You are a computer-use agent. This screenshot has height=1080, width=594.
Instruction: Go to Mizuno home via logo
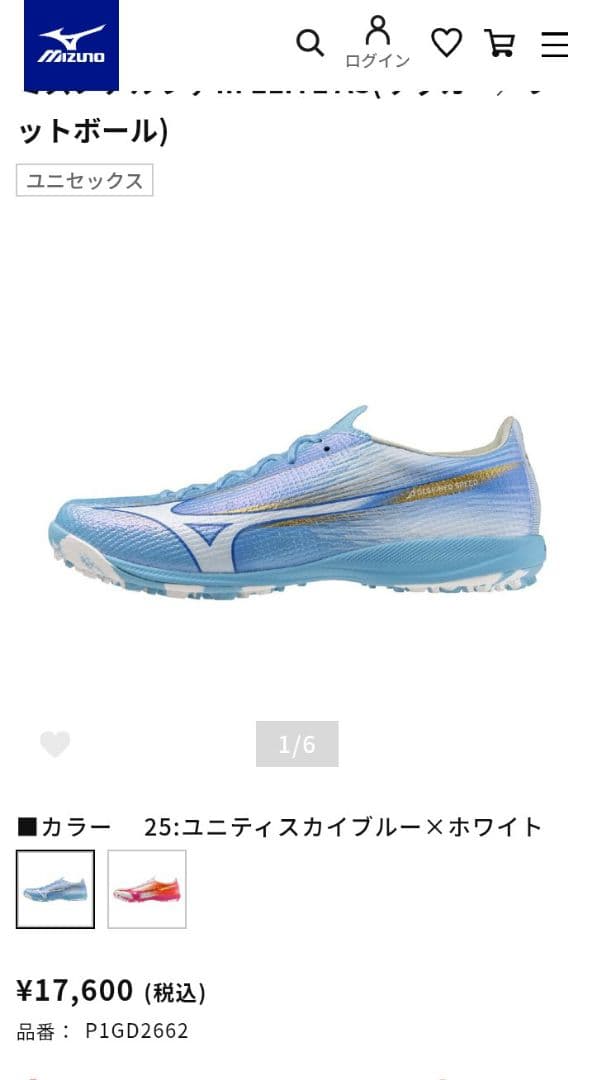coord(72,45)
